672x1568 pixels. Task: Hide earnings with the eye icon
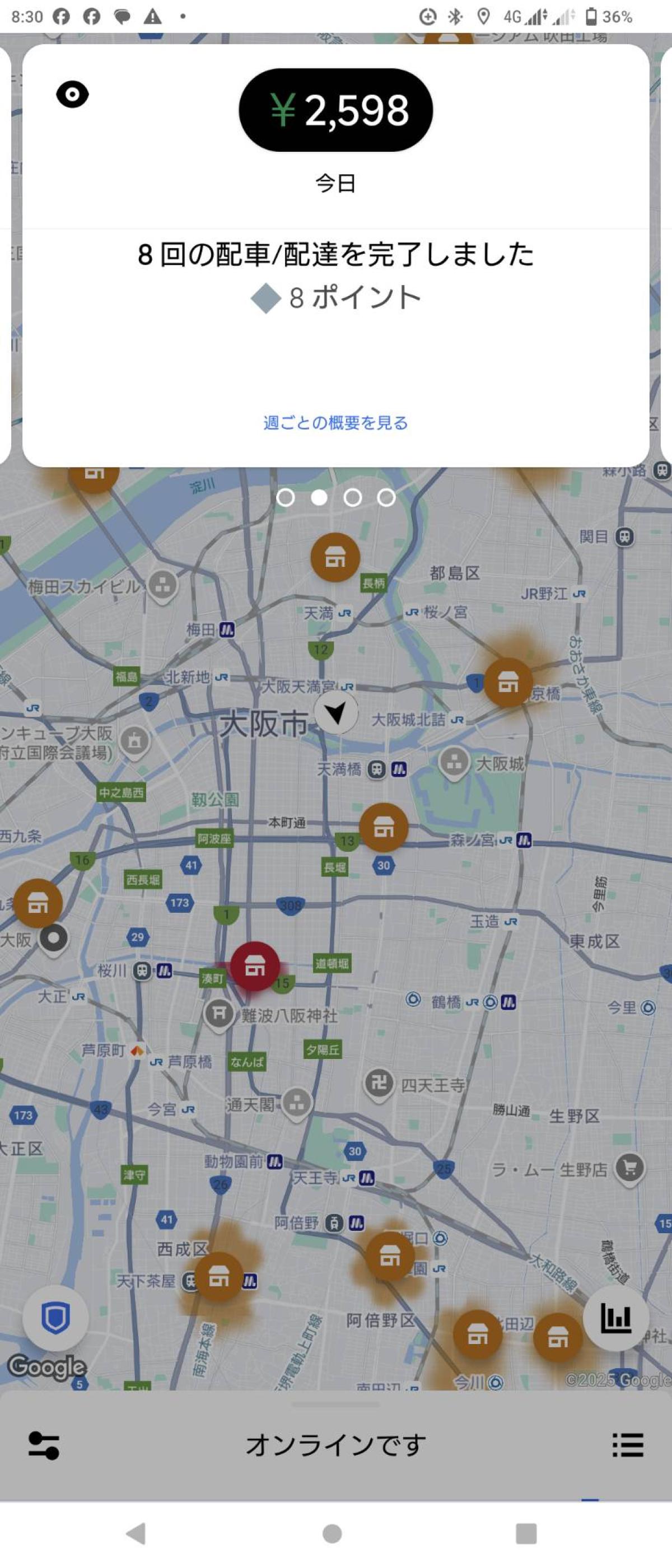tap(72, 95)
